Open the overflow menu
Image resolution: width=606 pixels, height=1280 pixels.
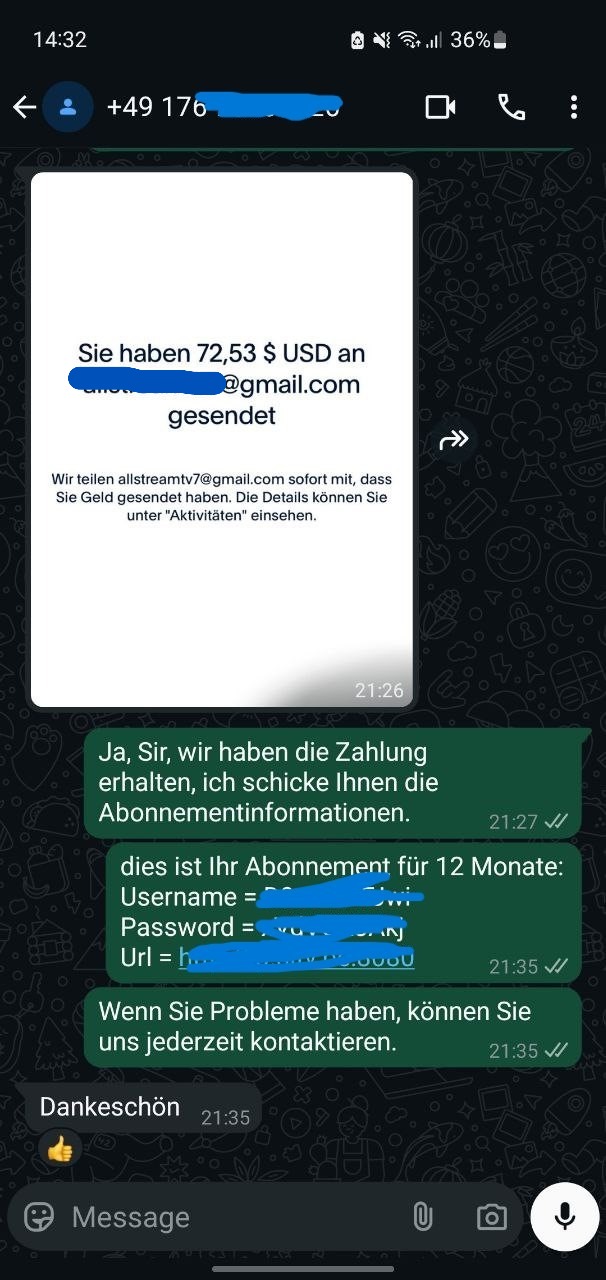[x=573, y=107]
